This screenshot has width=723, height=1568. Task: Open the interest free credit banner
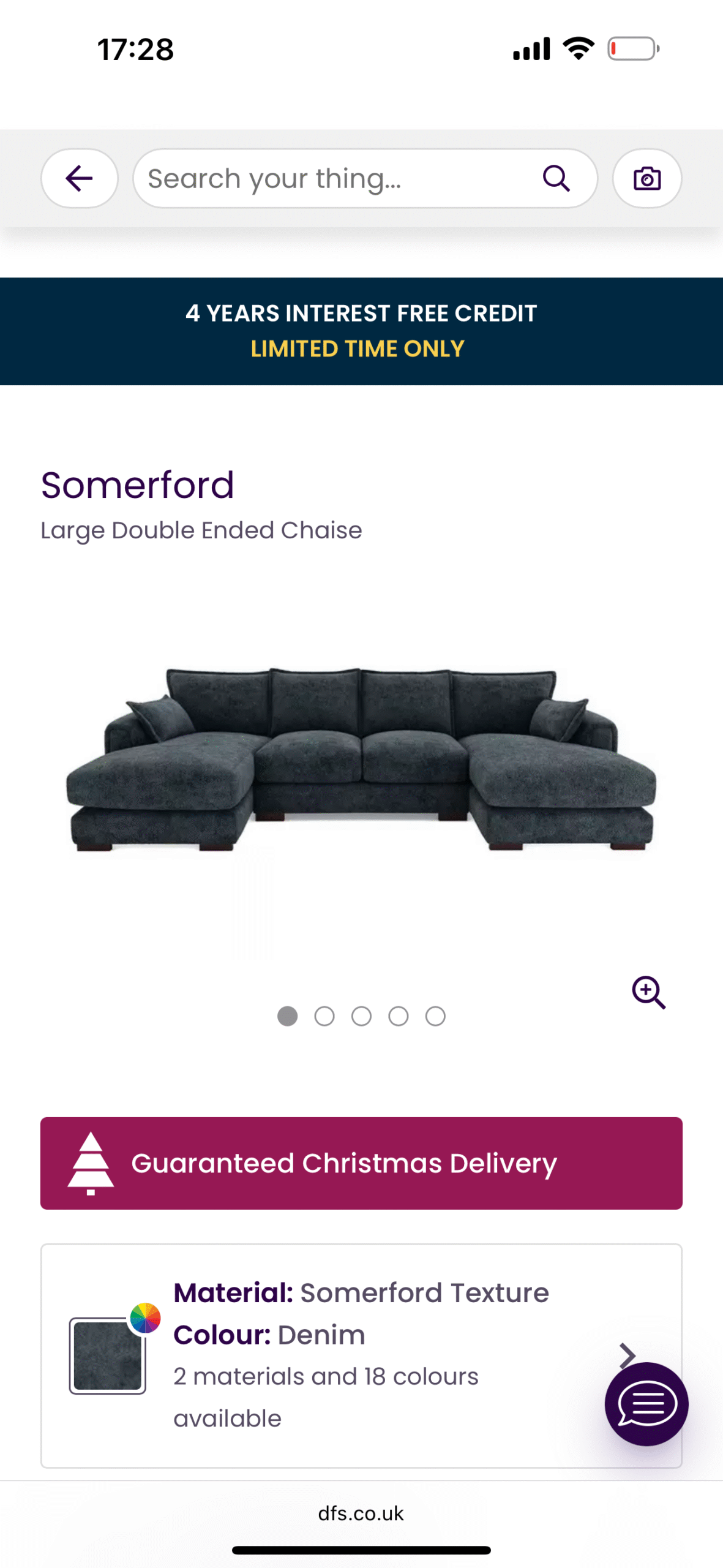pos(361,331)
